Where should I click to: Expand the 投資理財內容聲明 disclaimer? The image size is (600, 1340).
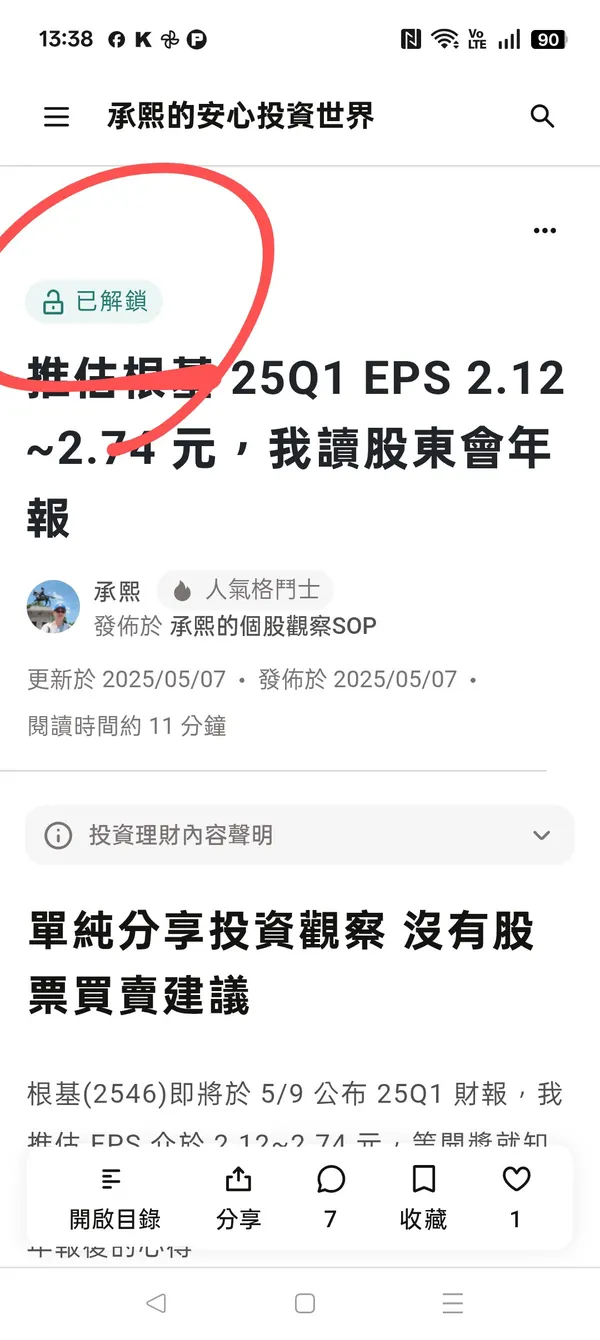(300, 835)
